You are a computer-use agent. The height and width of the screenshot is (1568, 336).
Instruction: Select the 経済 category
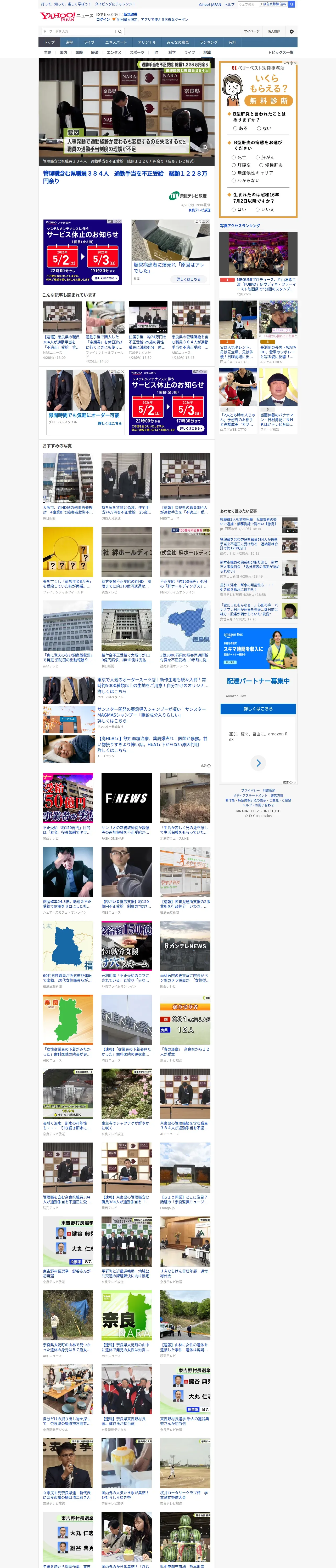(94, 52)
